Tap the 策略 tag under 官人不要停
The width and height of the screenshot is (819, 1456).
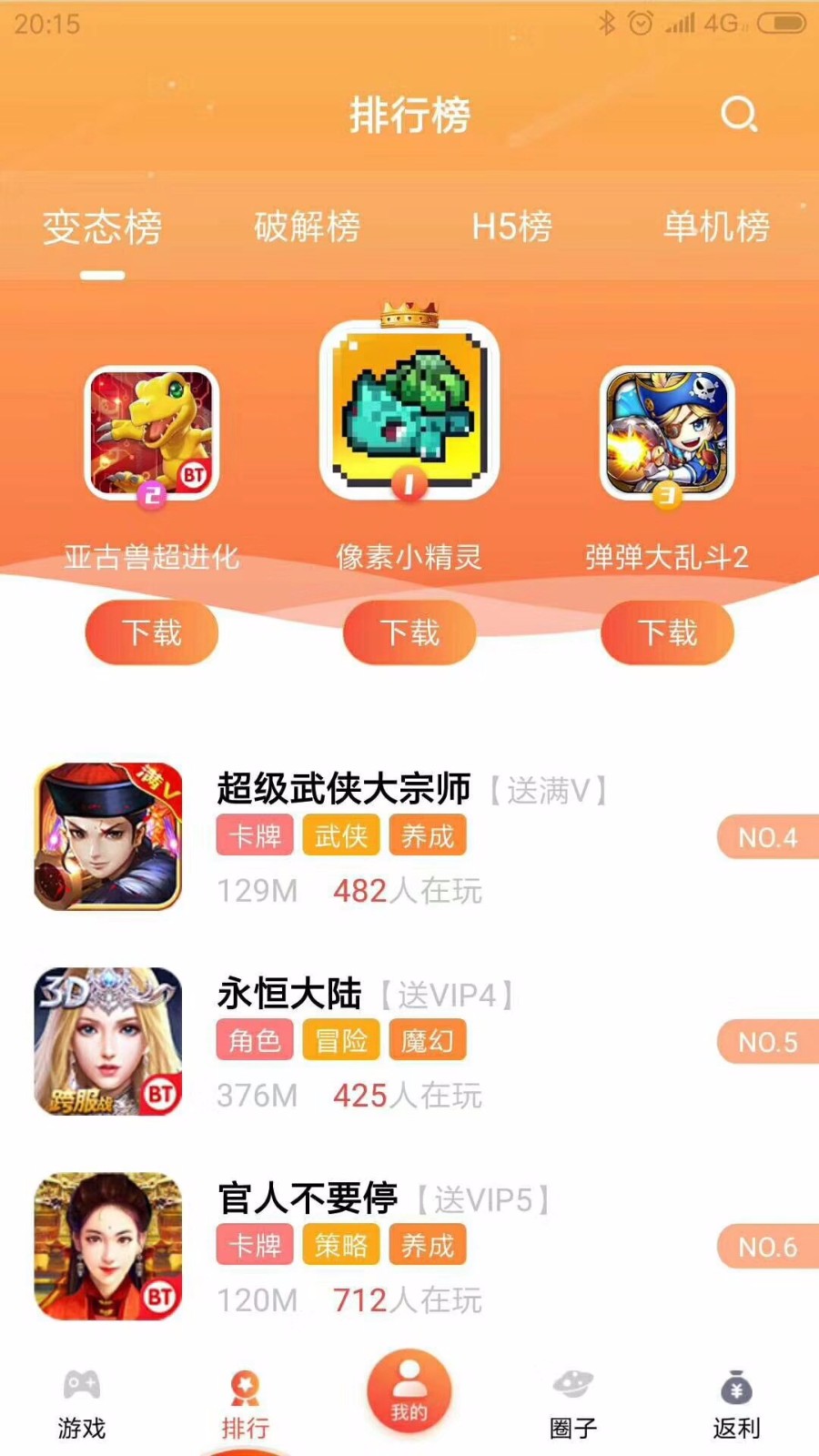341,1245
